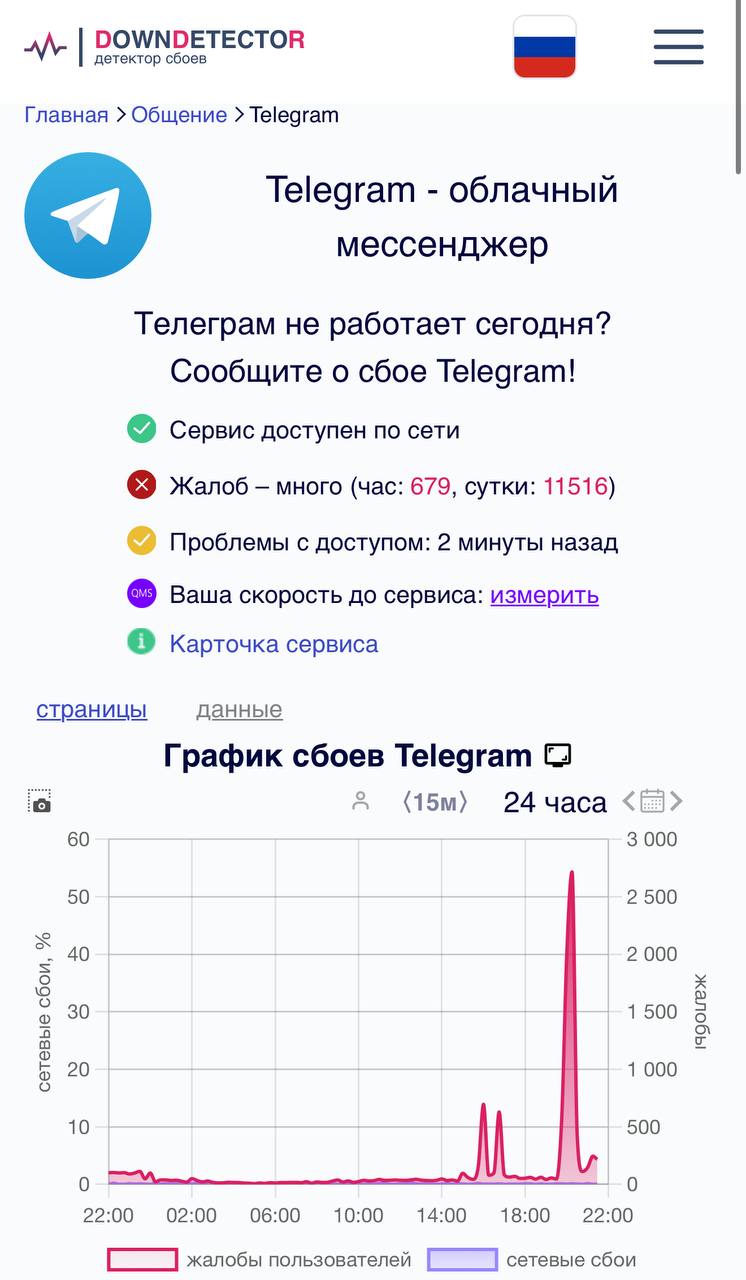Change country via the Russian flag
746x1280 pixels.
(x=545, y=47)
